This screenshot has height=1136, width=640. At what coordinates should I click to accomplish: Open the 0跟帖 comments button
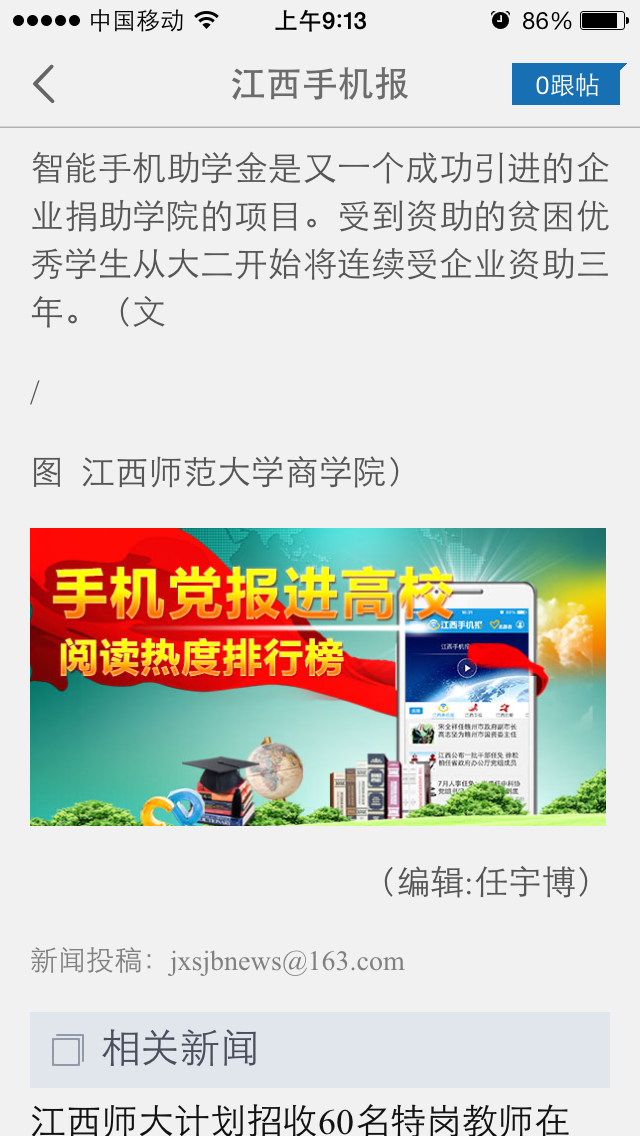click(566, 85)
